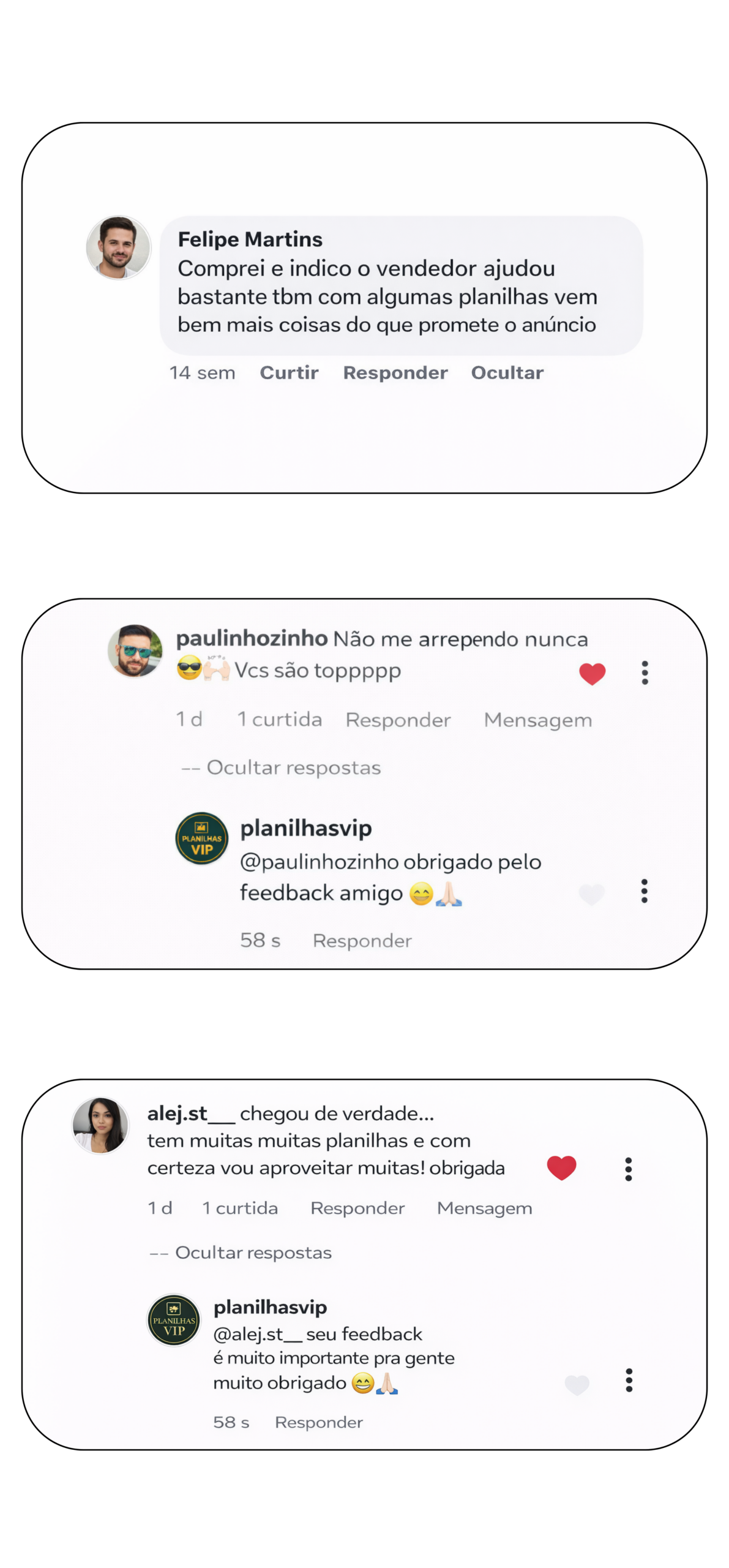The height and width of the screenshot is (1568, 729).
Task: Click 1 curtida on paulinhozinho's comment
Action: tap(279, 720)
